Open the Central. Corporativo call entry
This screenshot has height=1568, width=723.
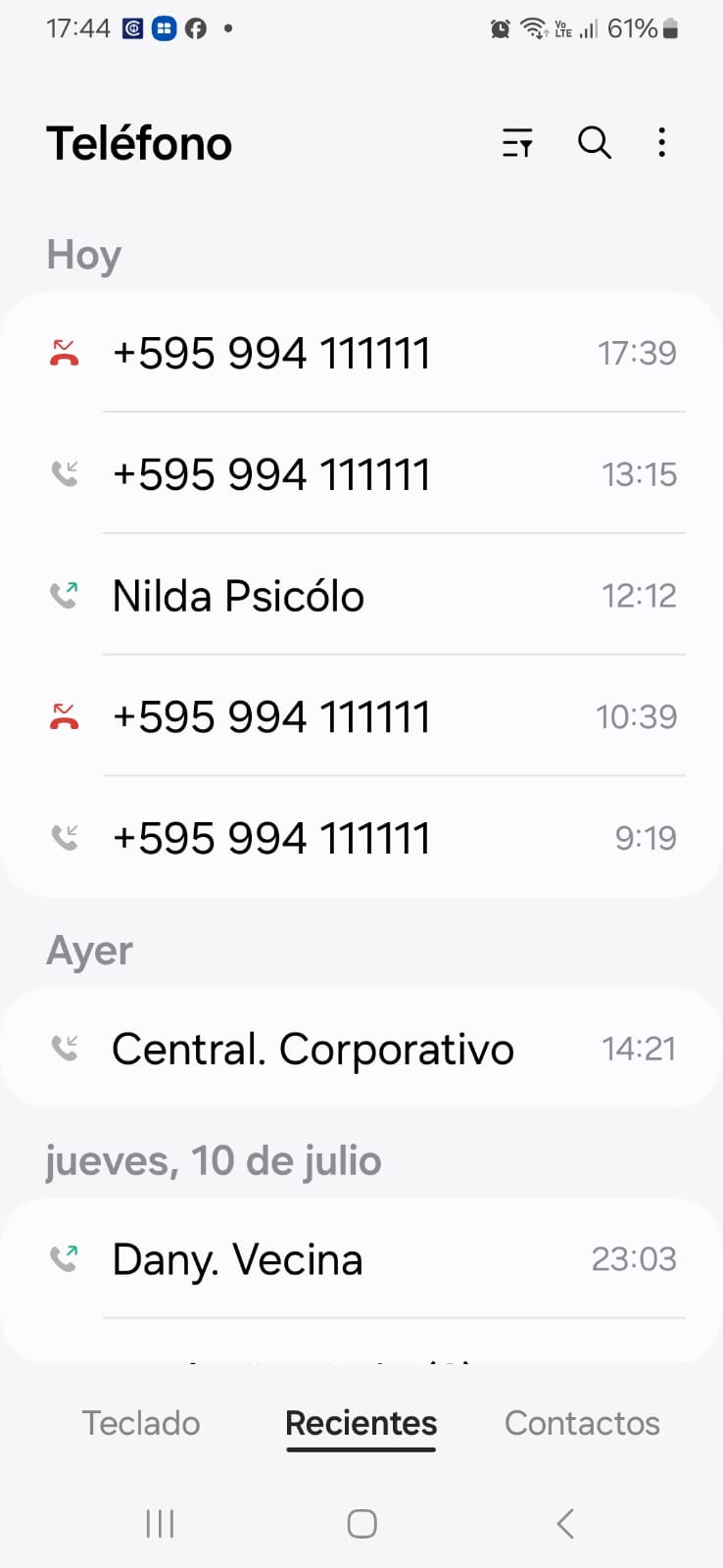click(x=362, y=1049)
